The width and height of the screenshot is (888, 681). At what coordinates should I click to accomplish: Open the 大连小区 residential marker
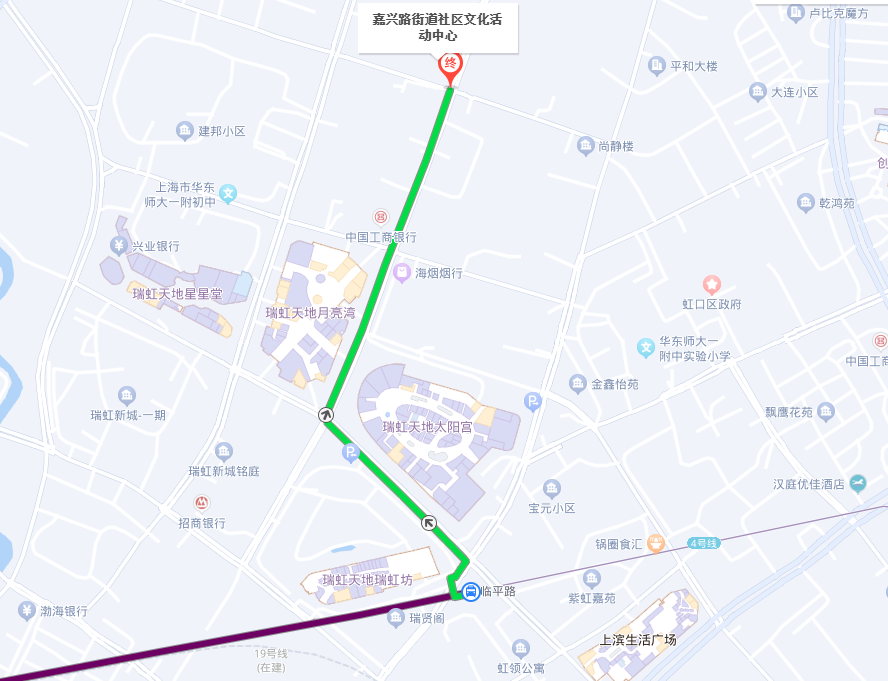point(758,92)
